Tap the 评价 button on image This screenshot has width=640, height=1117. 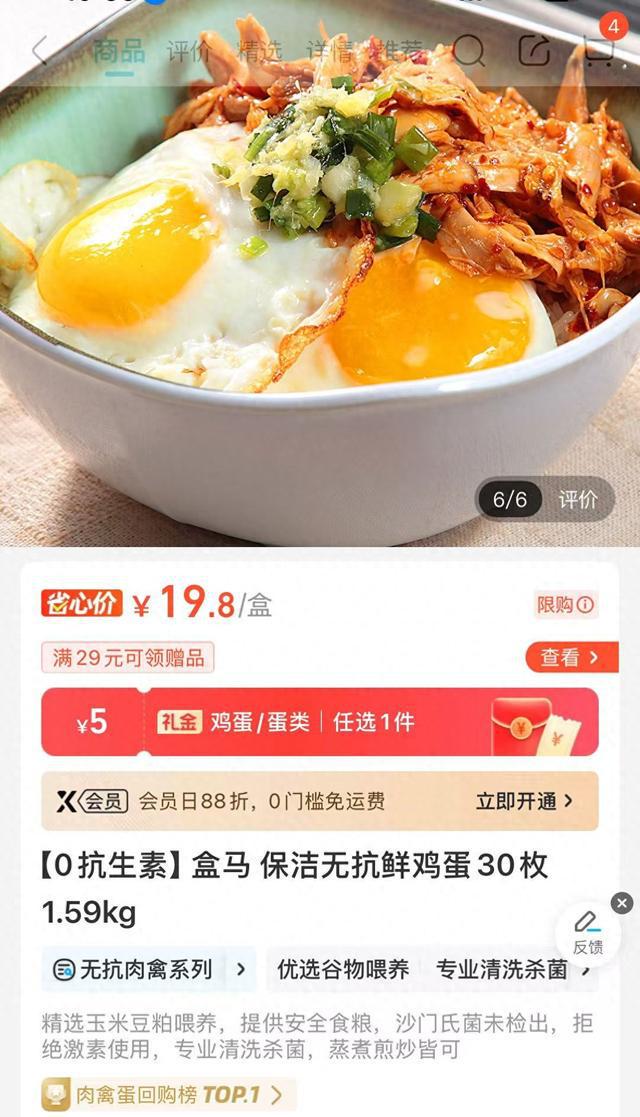577,499
